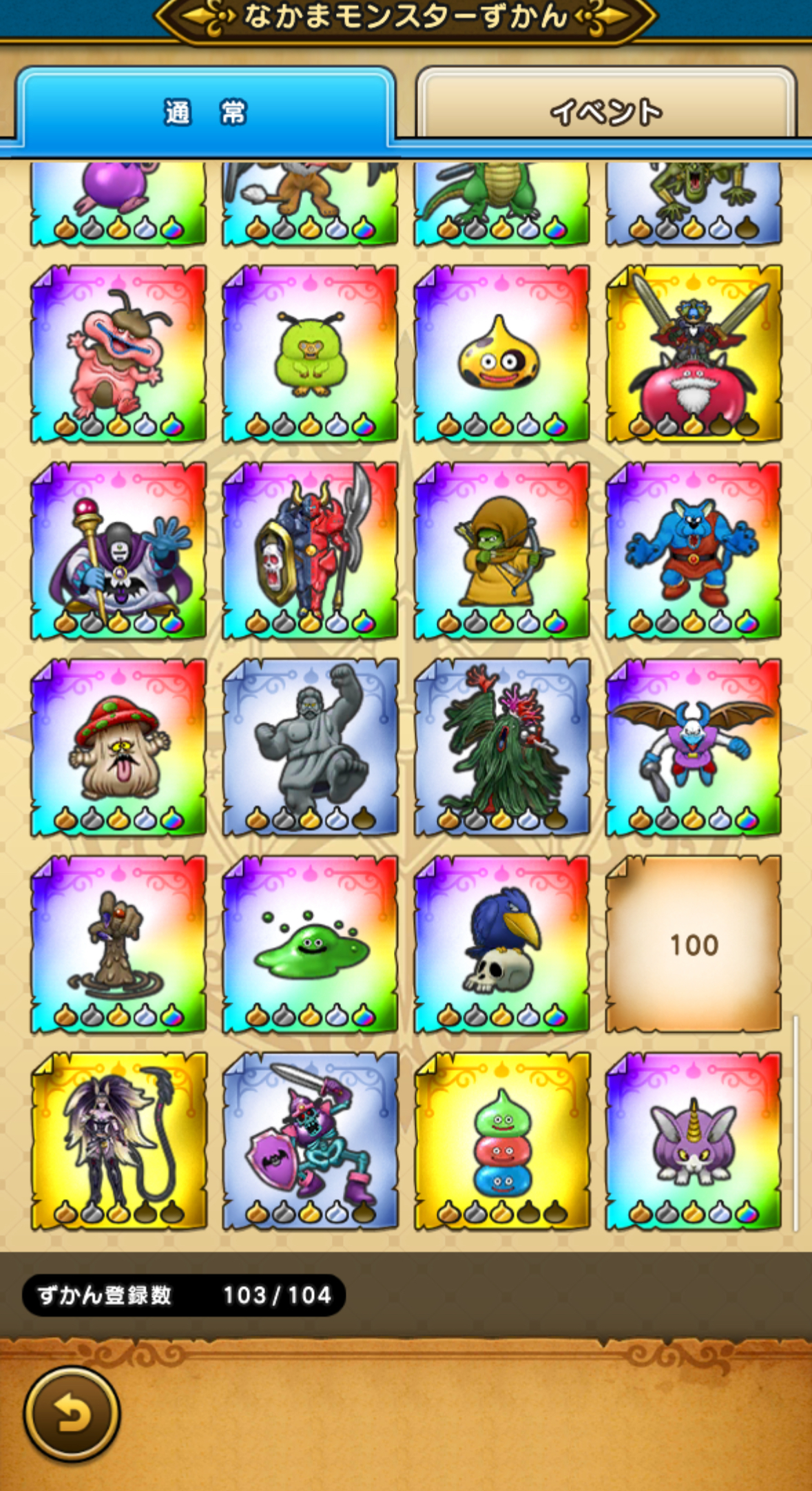Open the skeleton swordsman with bat shield
Screen dimensions: 812x1491
[310, 1141]
